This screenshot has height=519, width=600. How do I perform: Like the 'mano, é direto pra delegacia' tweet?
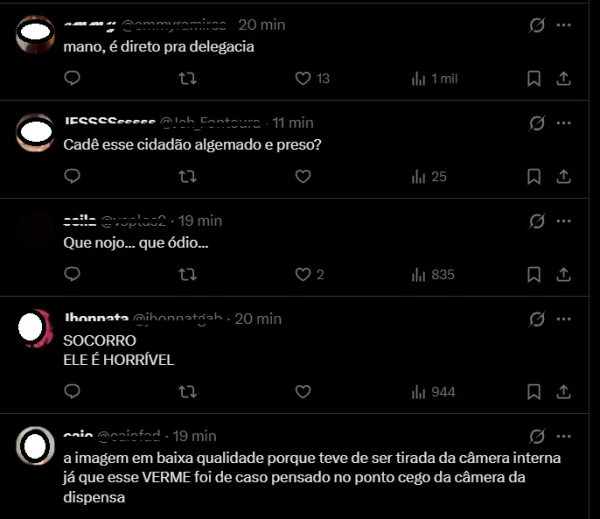pos(304,78)
